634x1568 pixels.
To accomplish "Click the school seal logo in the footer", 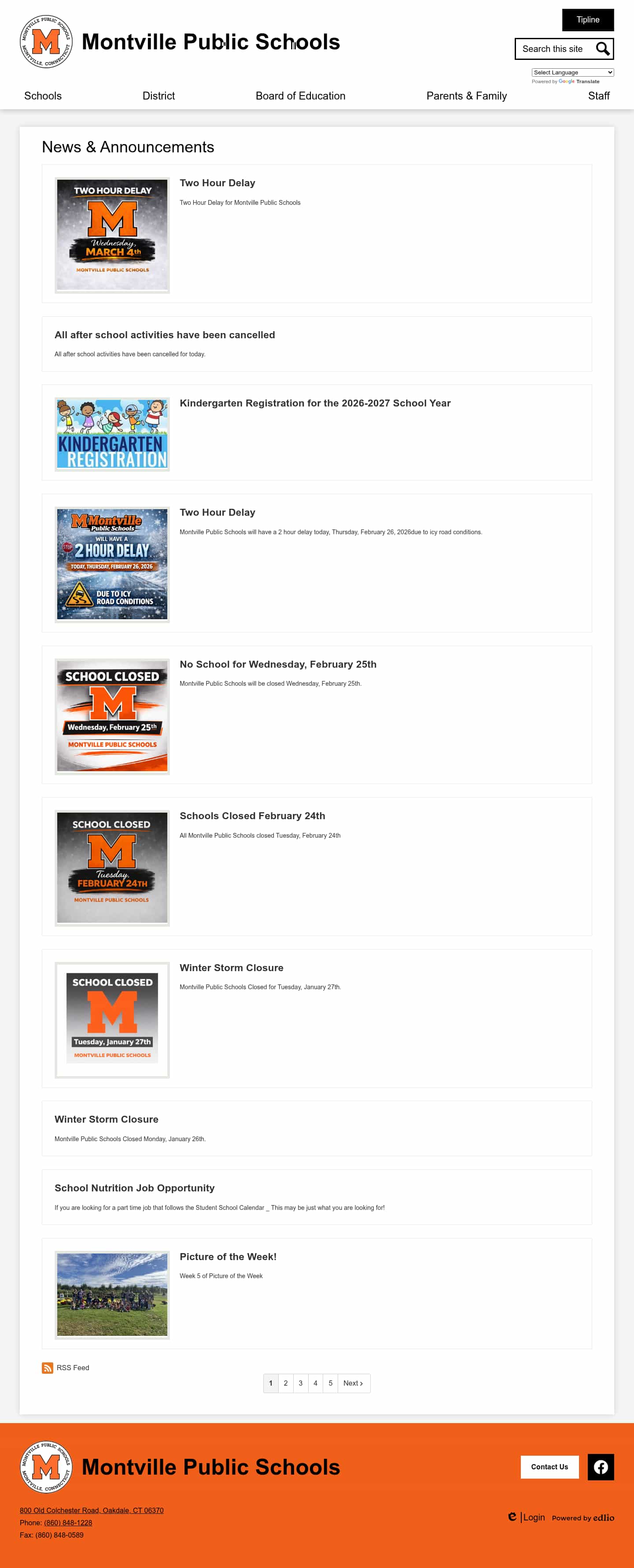I will pyautogui.click(x=46, y=1467).
